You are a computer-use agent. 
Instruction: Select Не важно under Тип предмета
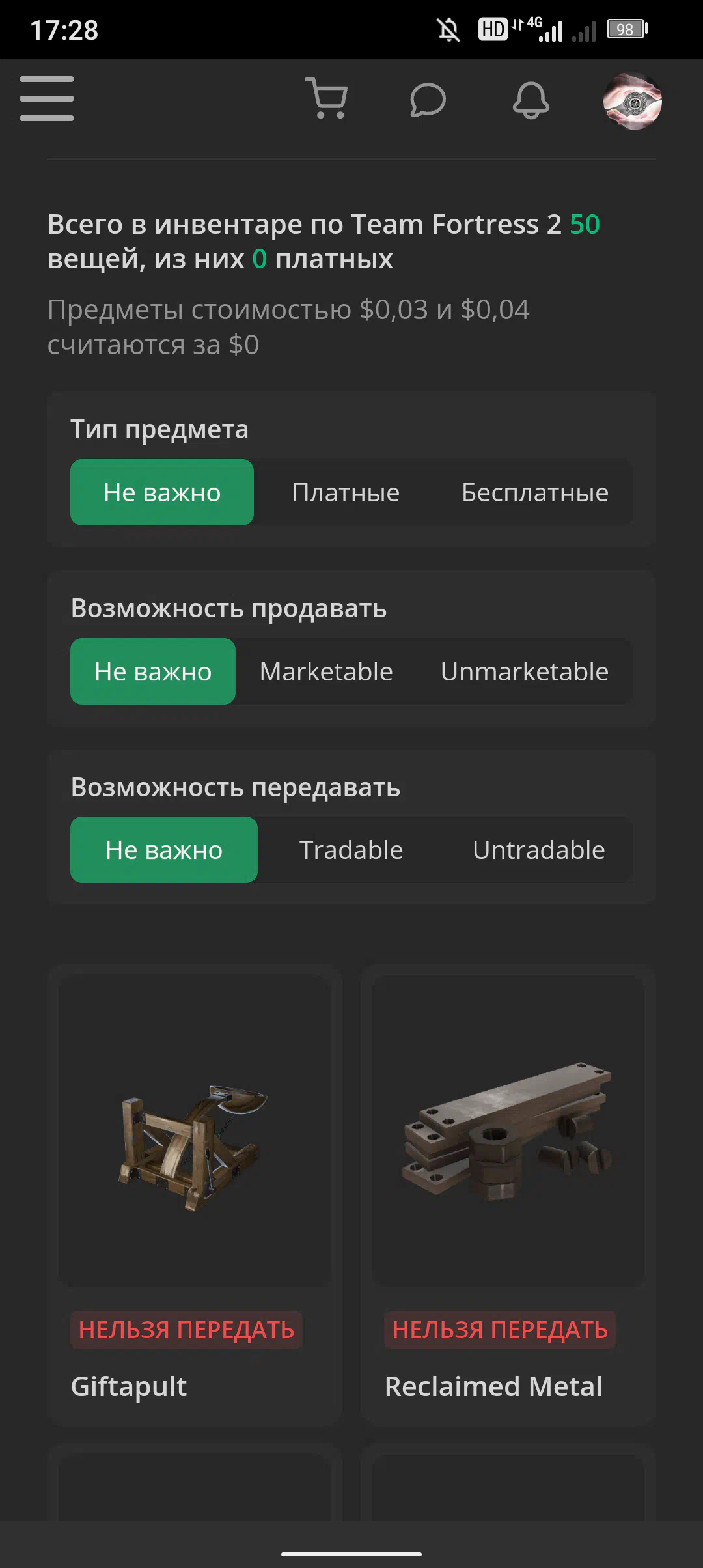pyautogui.click(x=162, y=492)
